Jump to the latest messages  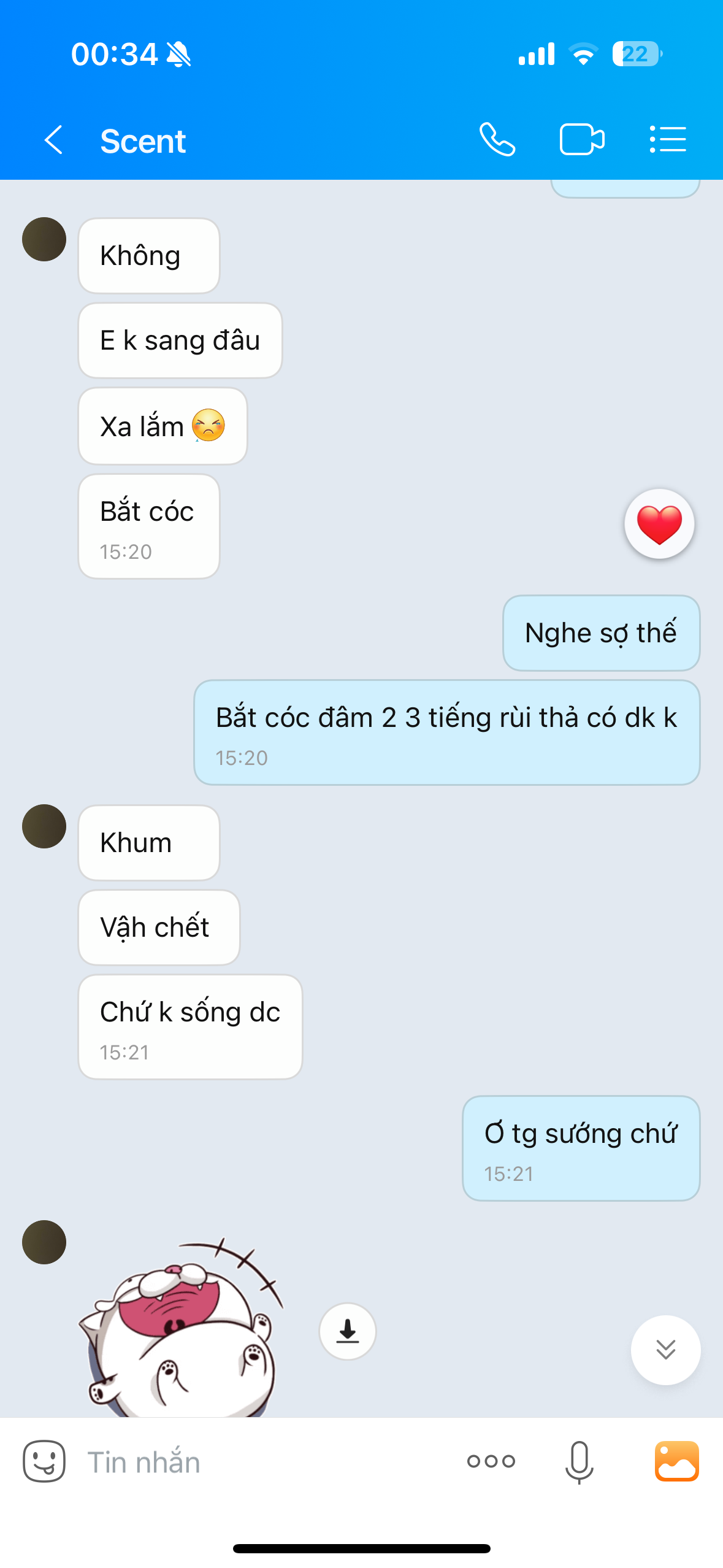(665, 1350)
